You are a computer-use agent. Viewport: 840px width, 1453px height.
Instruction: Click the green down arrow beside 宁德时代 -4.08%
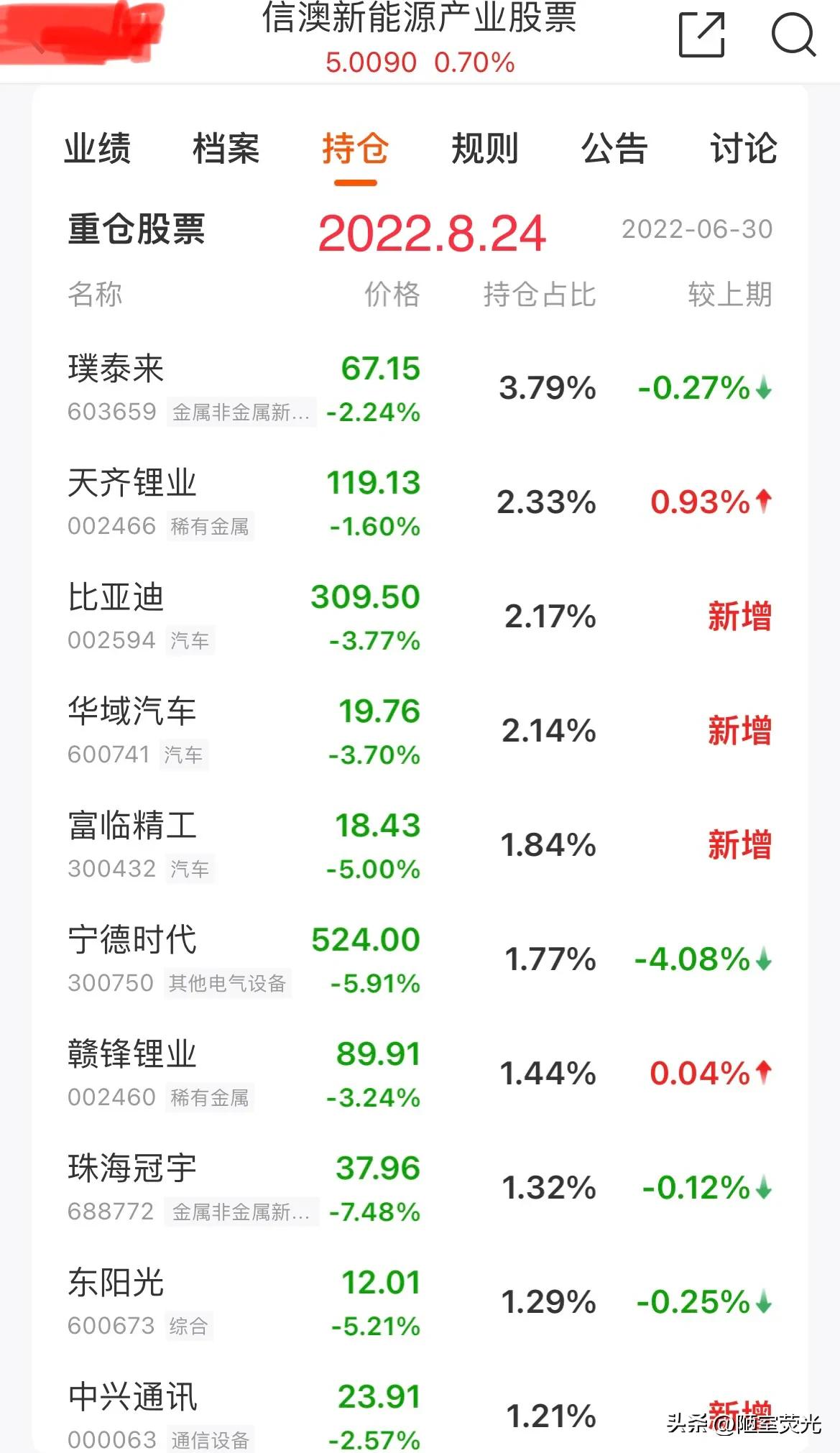764,960
